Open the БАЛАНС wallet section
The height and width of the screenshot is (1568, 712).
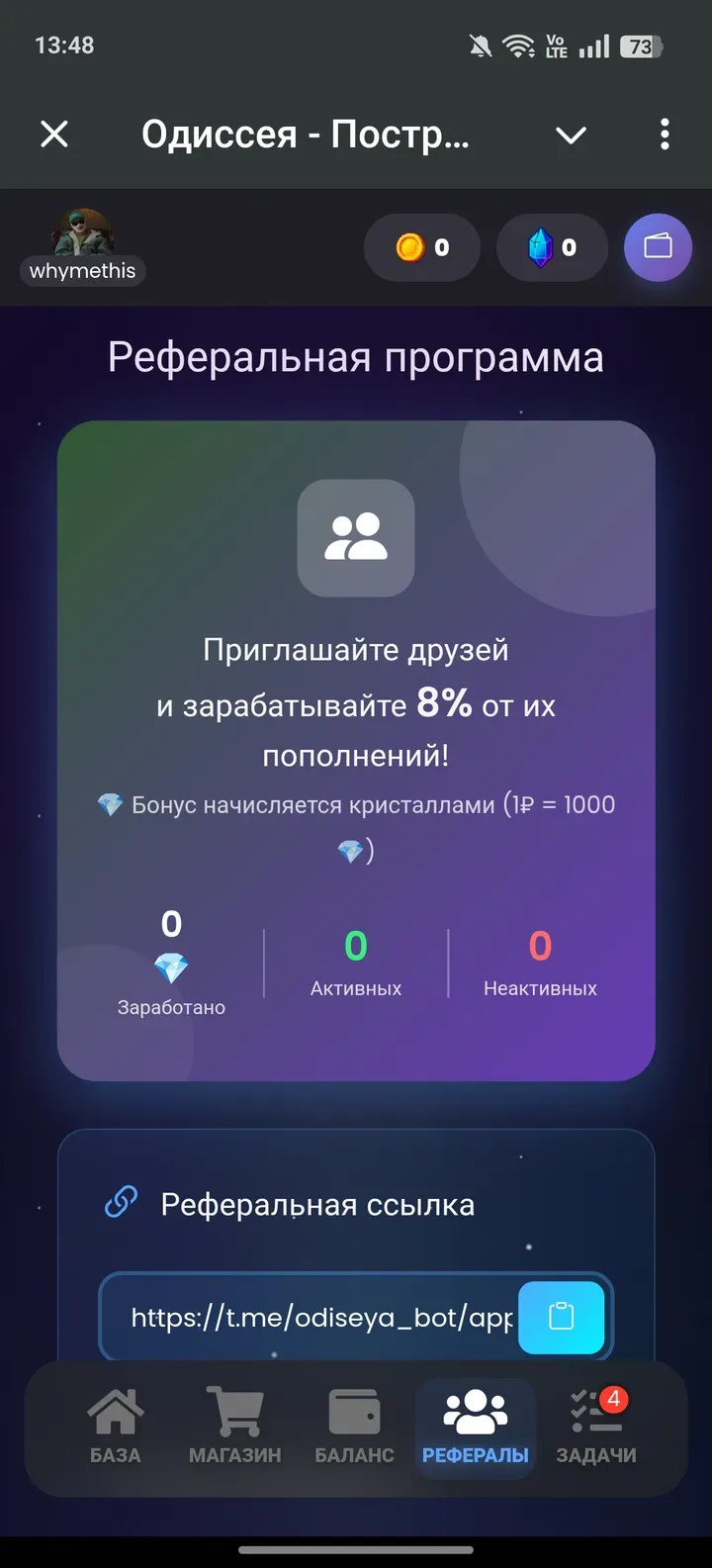click(x=354, y=1425)
